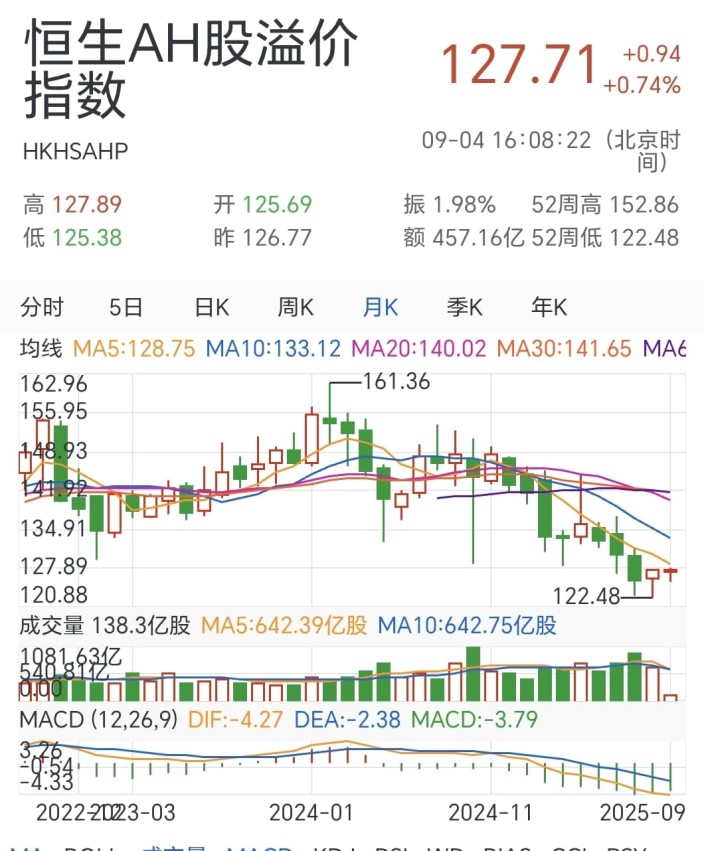The width and height of the screenshot is (704, 851).
Task: Switch to the 分时 chart tab
Action: click(x=42, y=308)
